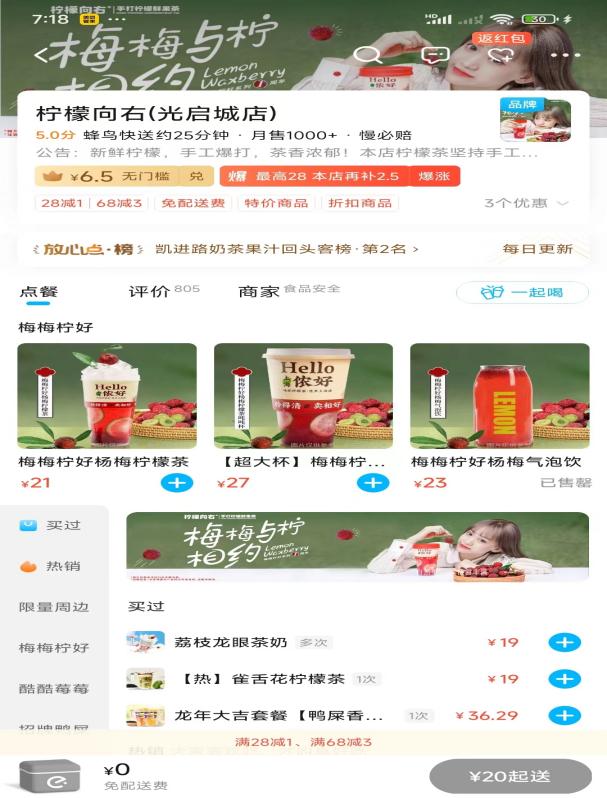Open the shopping cart icon
Image resolution: width=607 pixels, height=798 pixels.
pos(49,776)
